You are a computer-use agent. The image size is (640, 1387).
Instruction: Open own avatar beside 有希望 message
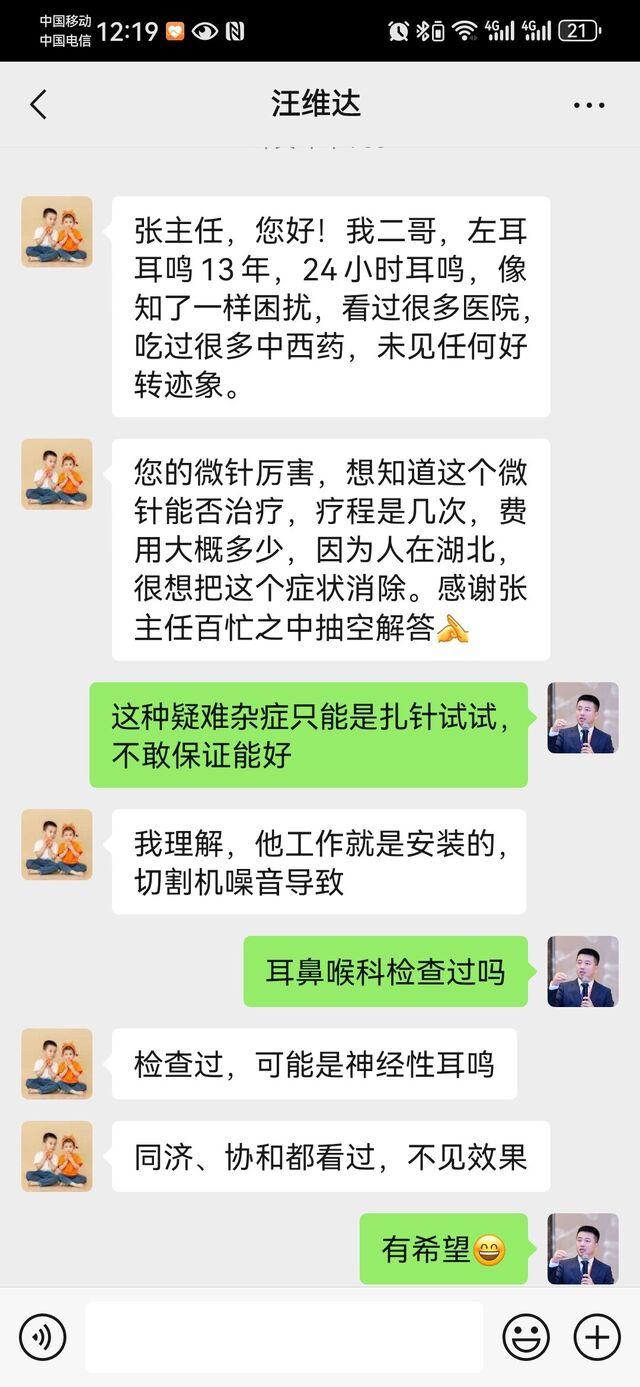pyautogui.click(x=583, y=1248)
